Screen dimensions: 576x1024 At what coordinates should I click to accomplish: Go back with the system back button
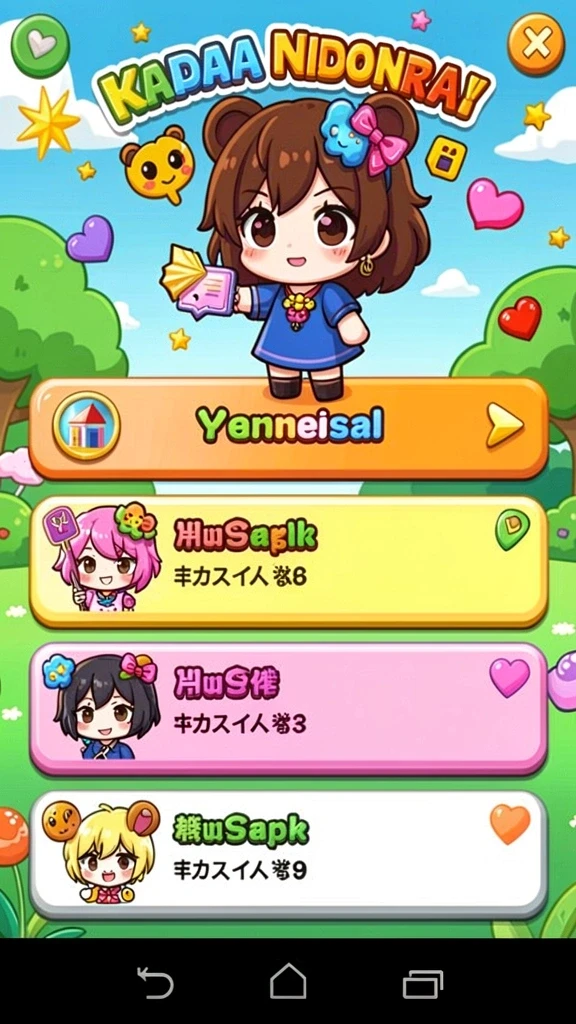155,983
